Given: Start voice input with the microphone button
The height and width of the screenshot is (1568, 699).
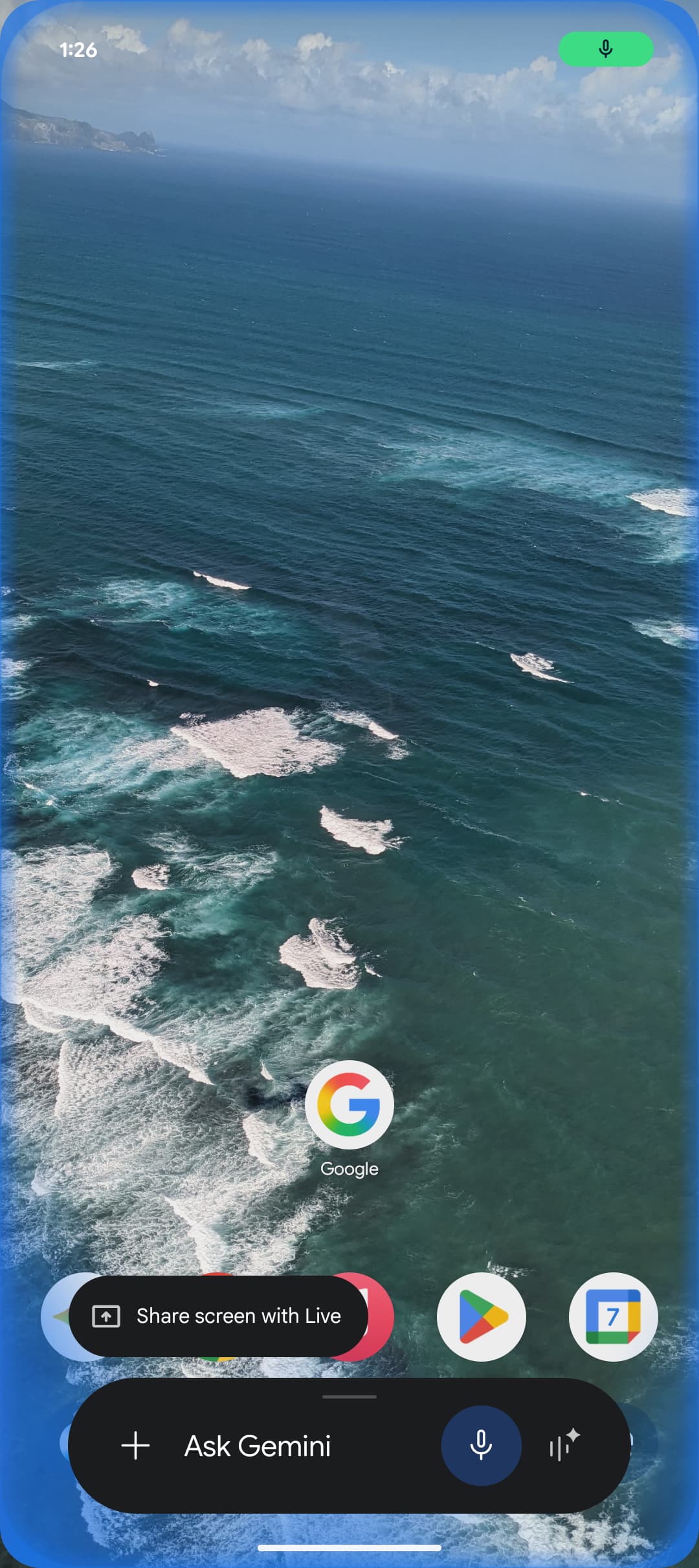Looking at the screenshot, I should pos(481,1445).
